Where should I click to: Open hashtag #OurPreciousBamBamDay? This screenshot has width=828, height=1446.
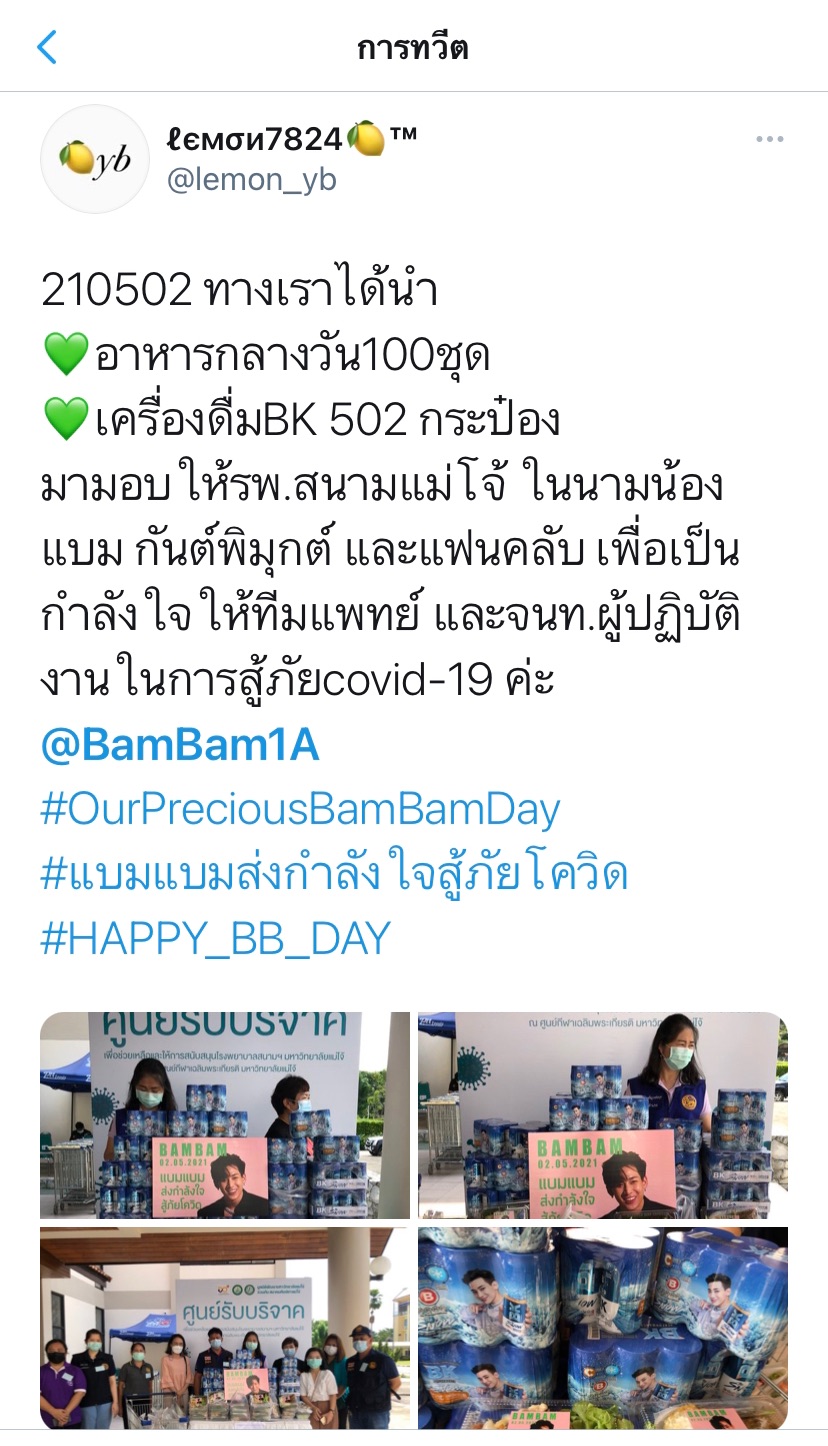click(x=300, y=809)
